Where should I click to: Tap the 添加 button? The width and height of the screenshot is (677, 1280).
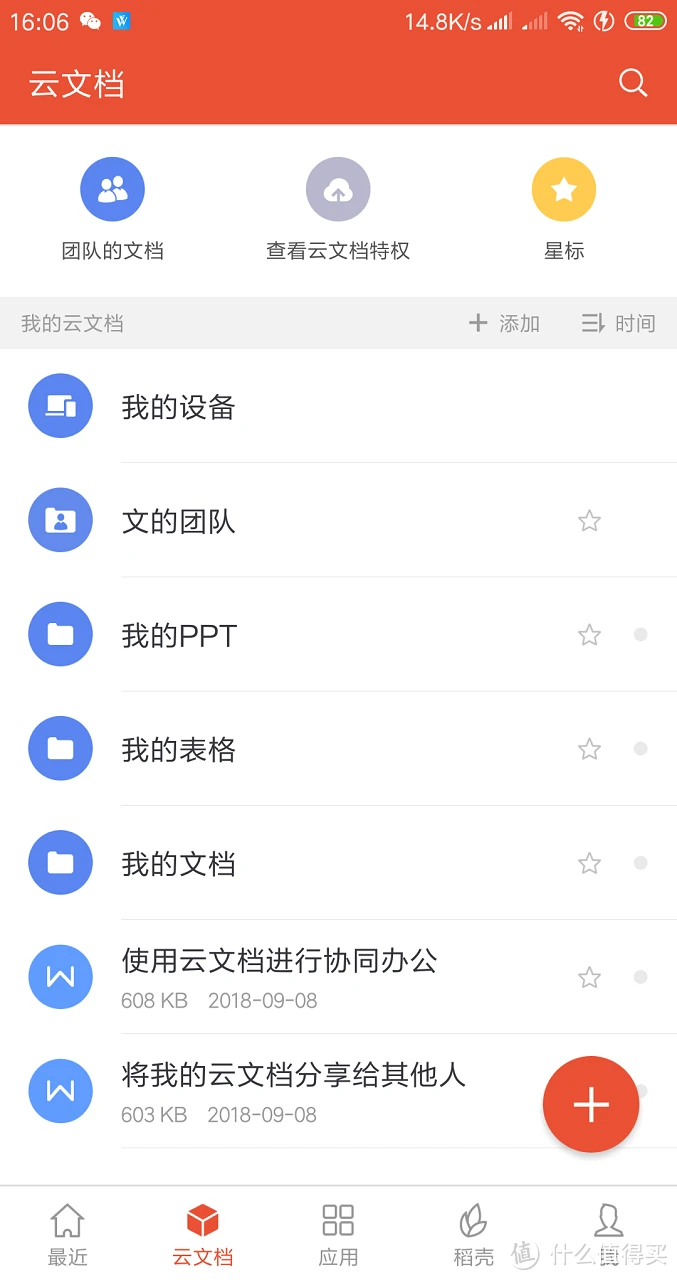coord(505,323)
